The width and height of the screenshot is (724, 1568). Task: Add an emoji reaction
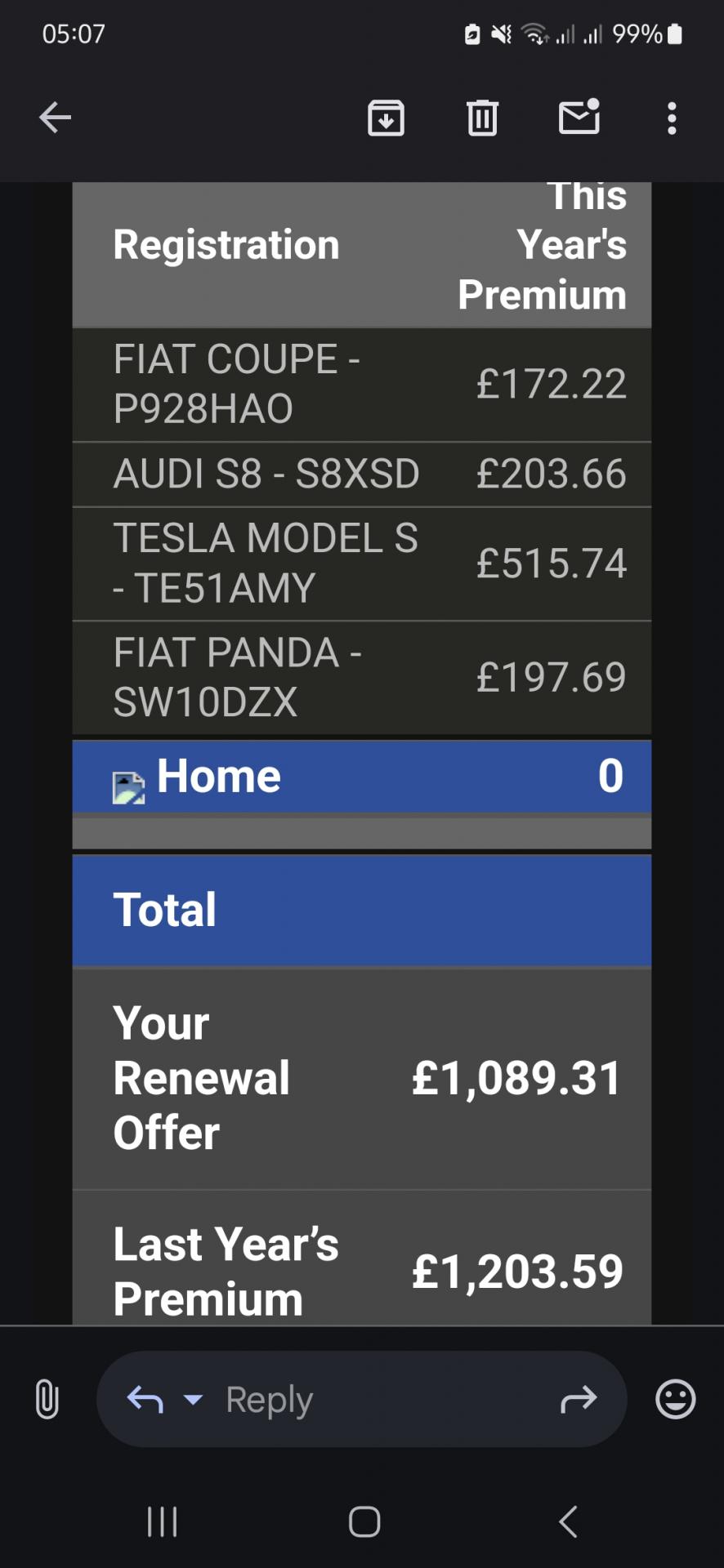pos(676,1399)
